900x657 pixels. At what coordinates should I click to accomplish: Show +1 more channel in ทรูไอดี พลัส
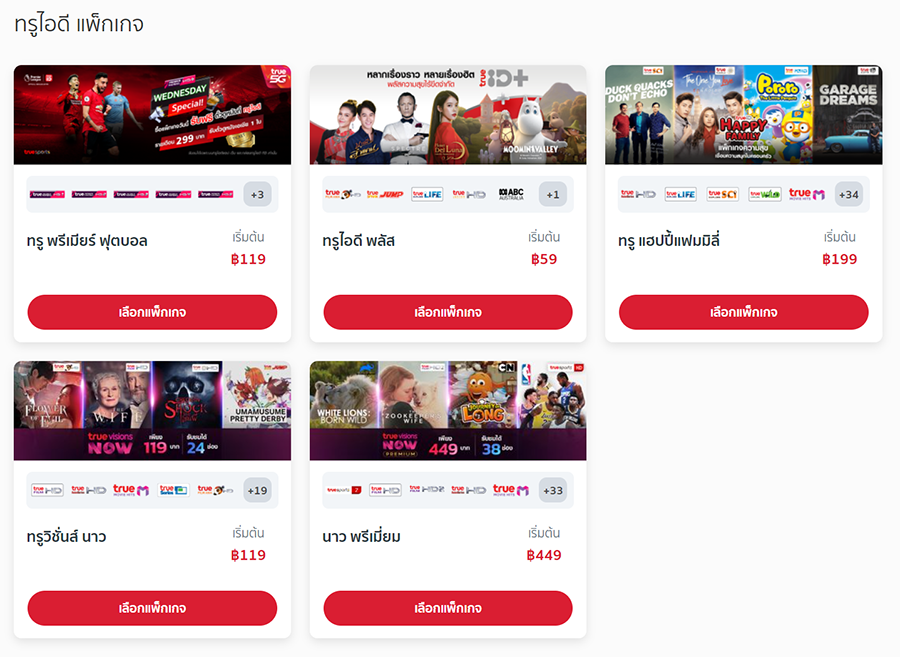pos(552,194)
